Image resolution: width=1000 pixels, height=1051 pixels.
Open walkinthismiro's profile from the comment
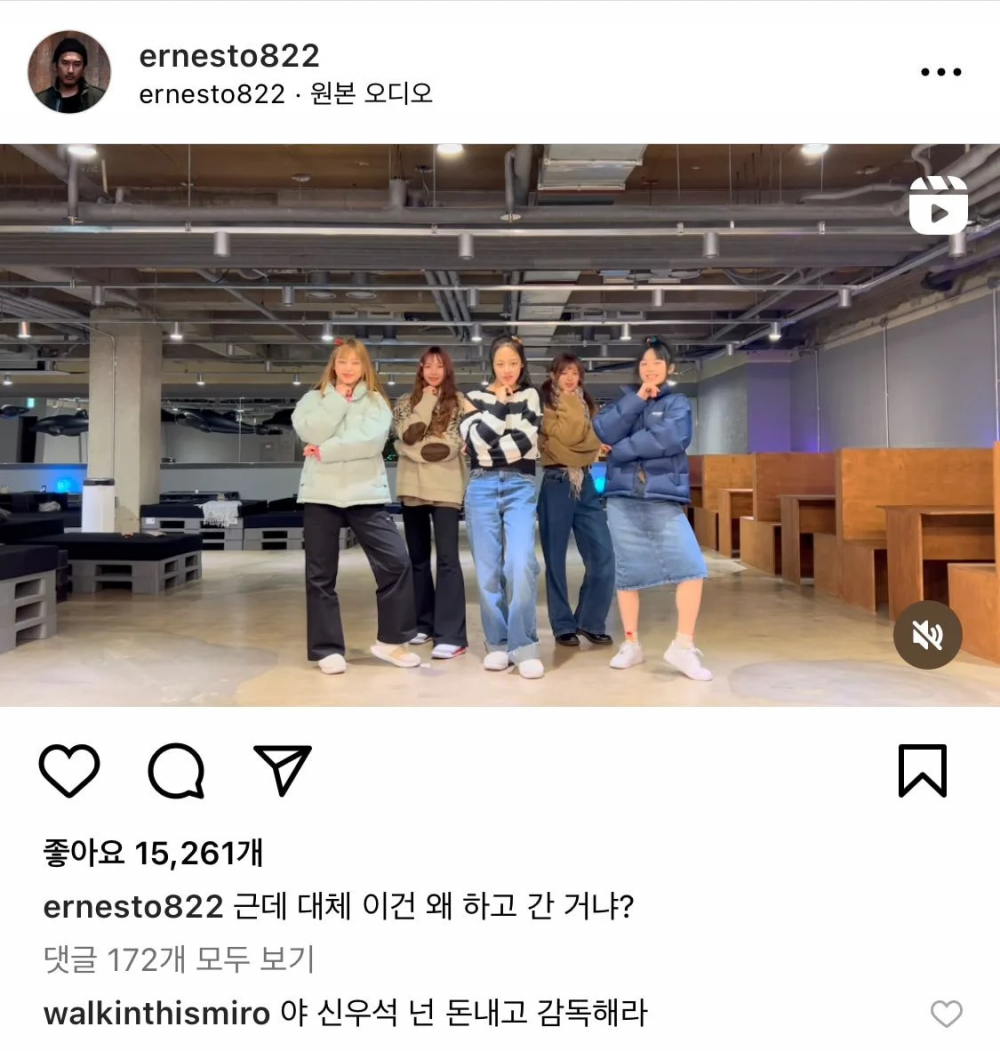tap(157, 1013)
